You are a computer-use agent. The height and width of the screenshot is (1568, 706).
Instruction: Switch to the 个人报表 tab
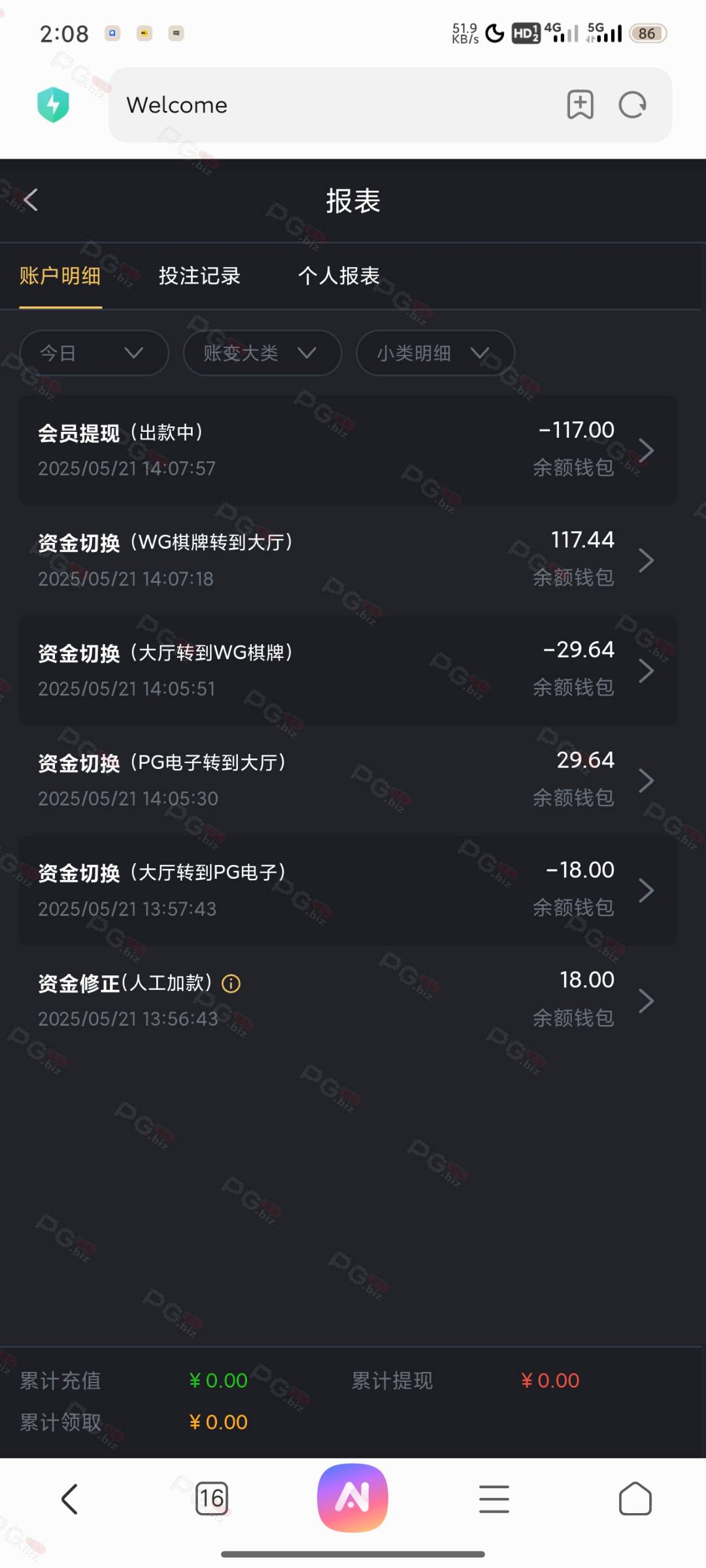(339, 276)
